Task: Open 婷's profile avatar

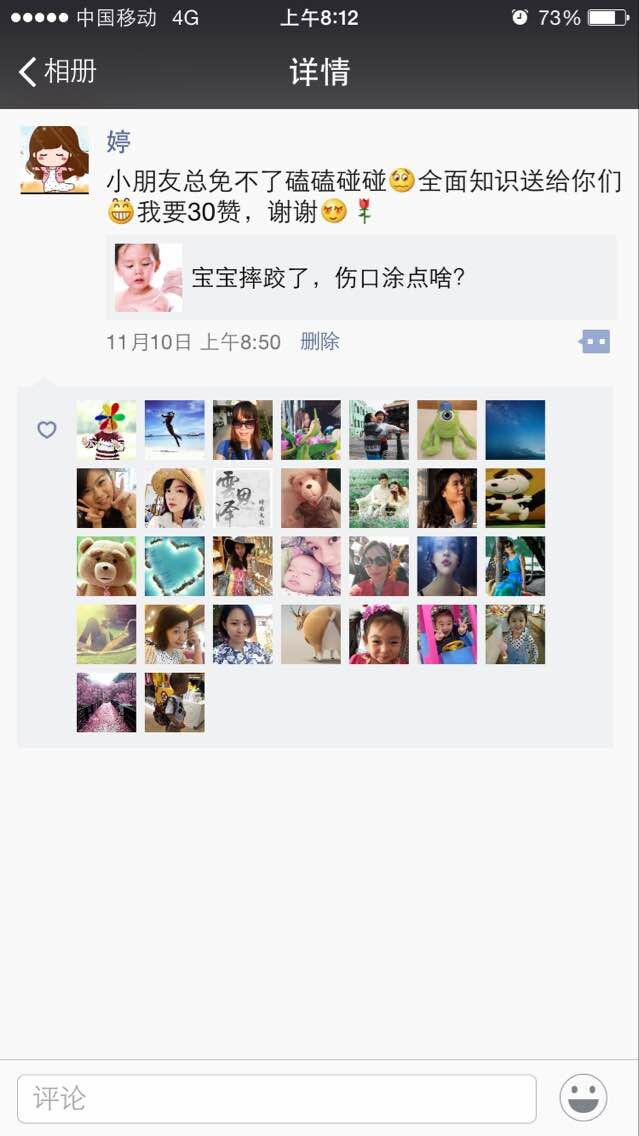Action: pos(55,160)
